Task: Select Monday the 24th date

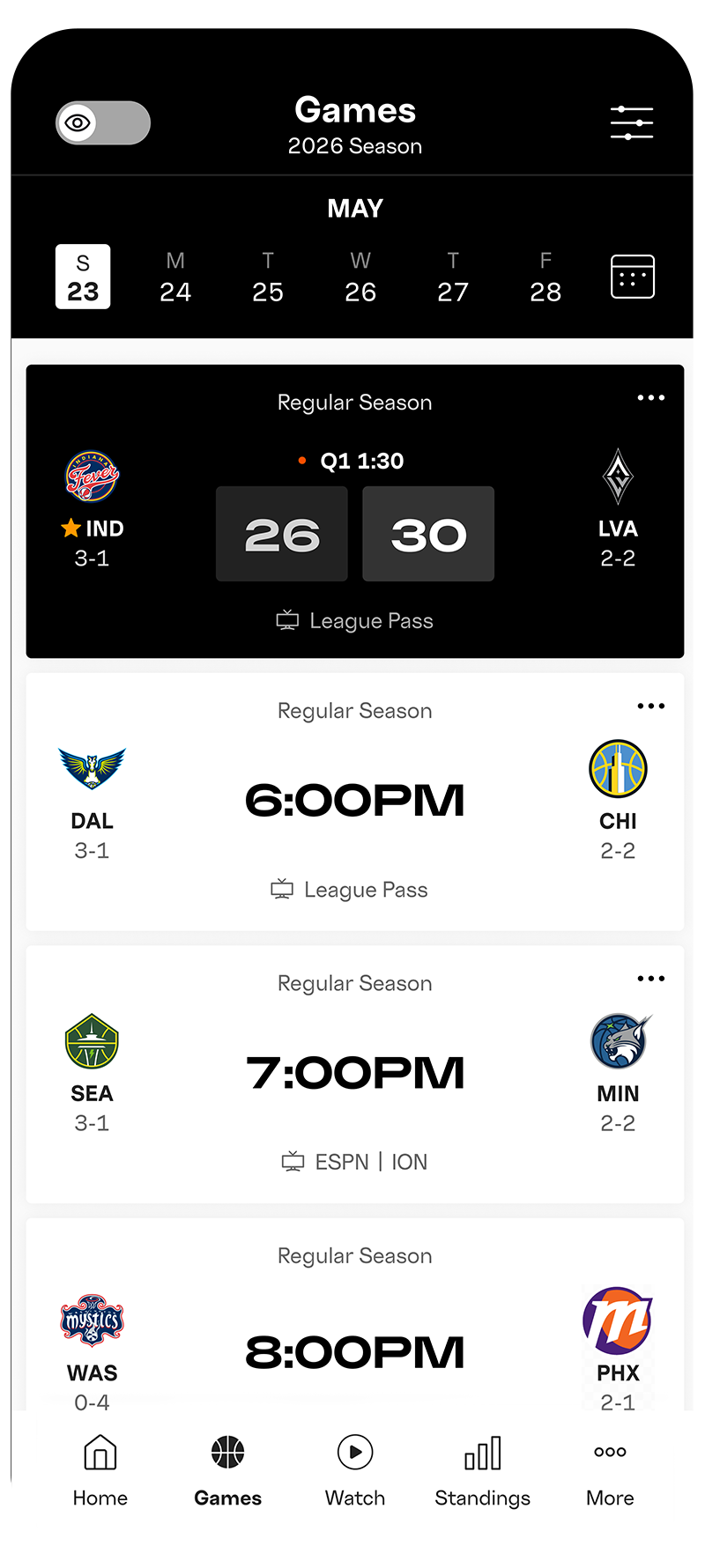Action: point(174,276)
